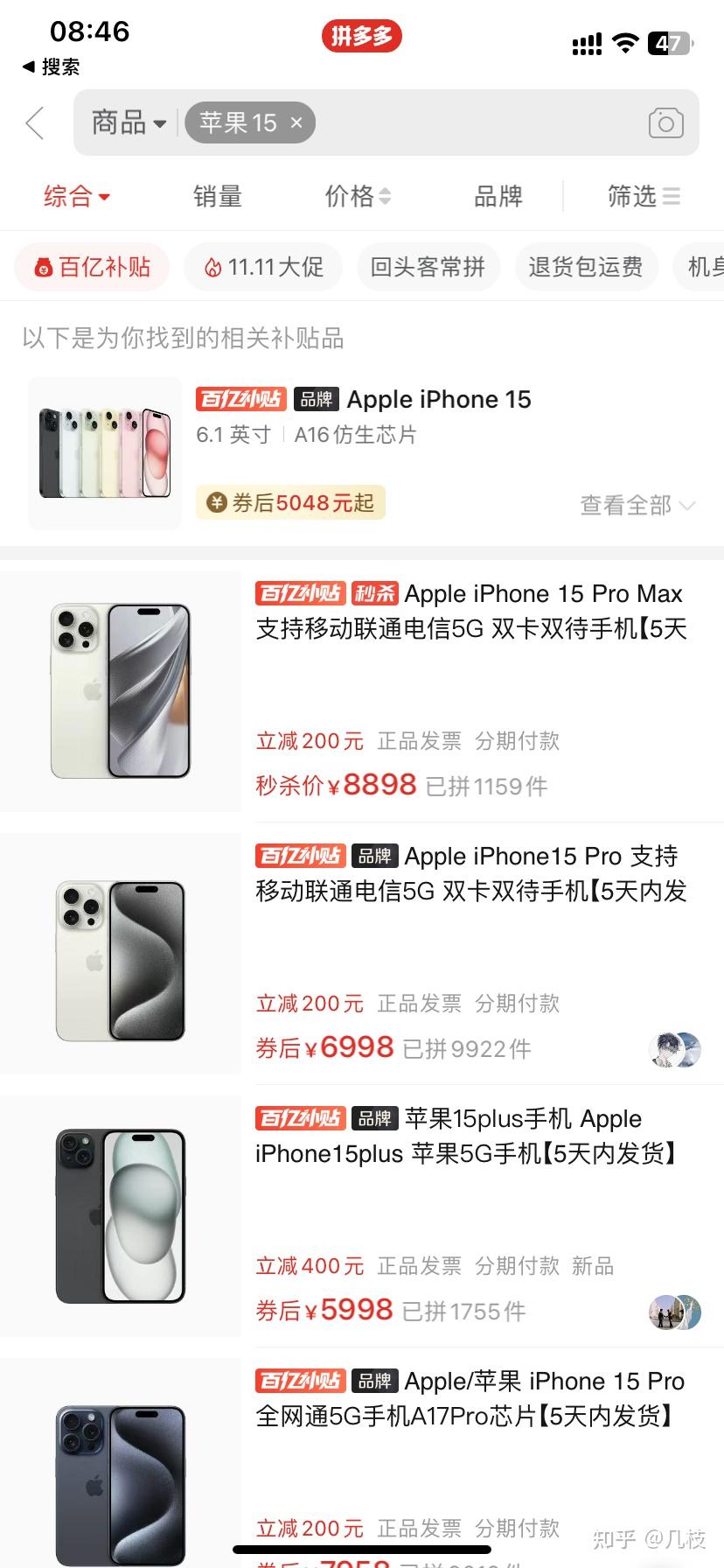Tap the Pinduoduo logo at the top
The width and height of the screenshot is (724, 1568).
click(x=362, y=36)
